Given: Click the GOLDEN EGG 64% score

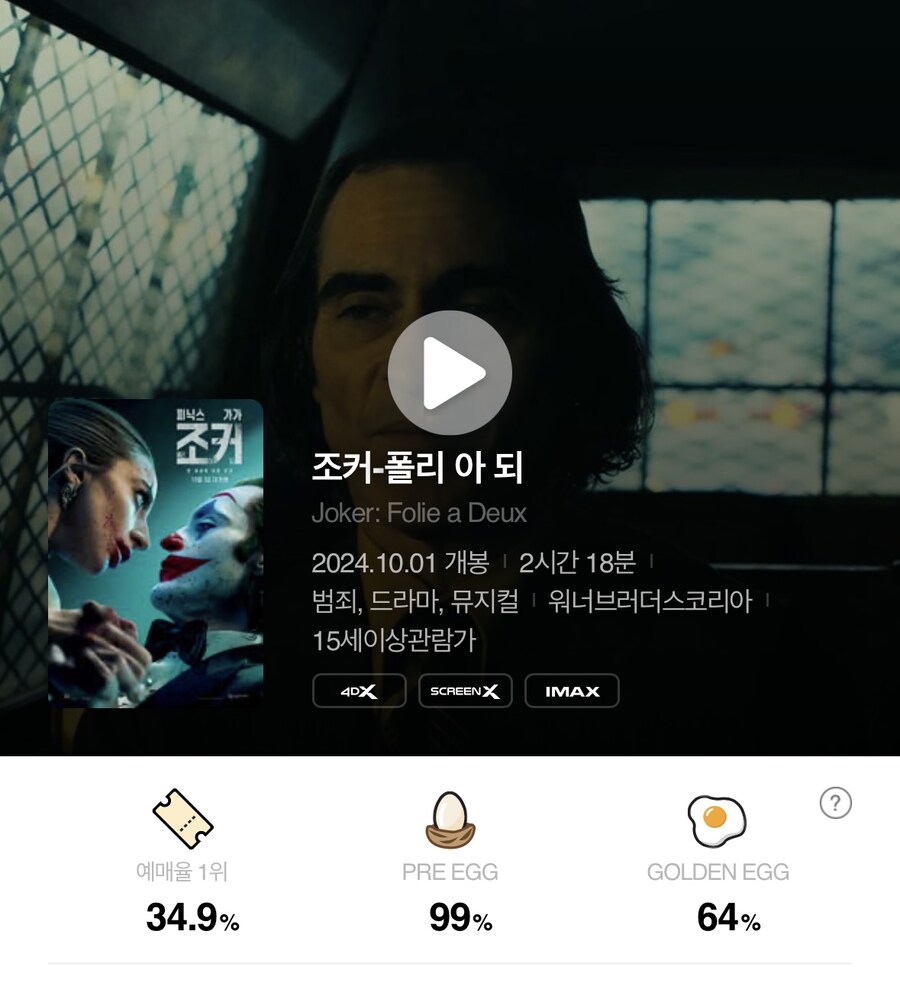Looking at the screenshot, I should coord(727,913).
